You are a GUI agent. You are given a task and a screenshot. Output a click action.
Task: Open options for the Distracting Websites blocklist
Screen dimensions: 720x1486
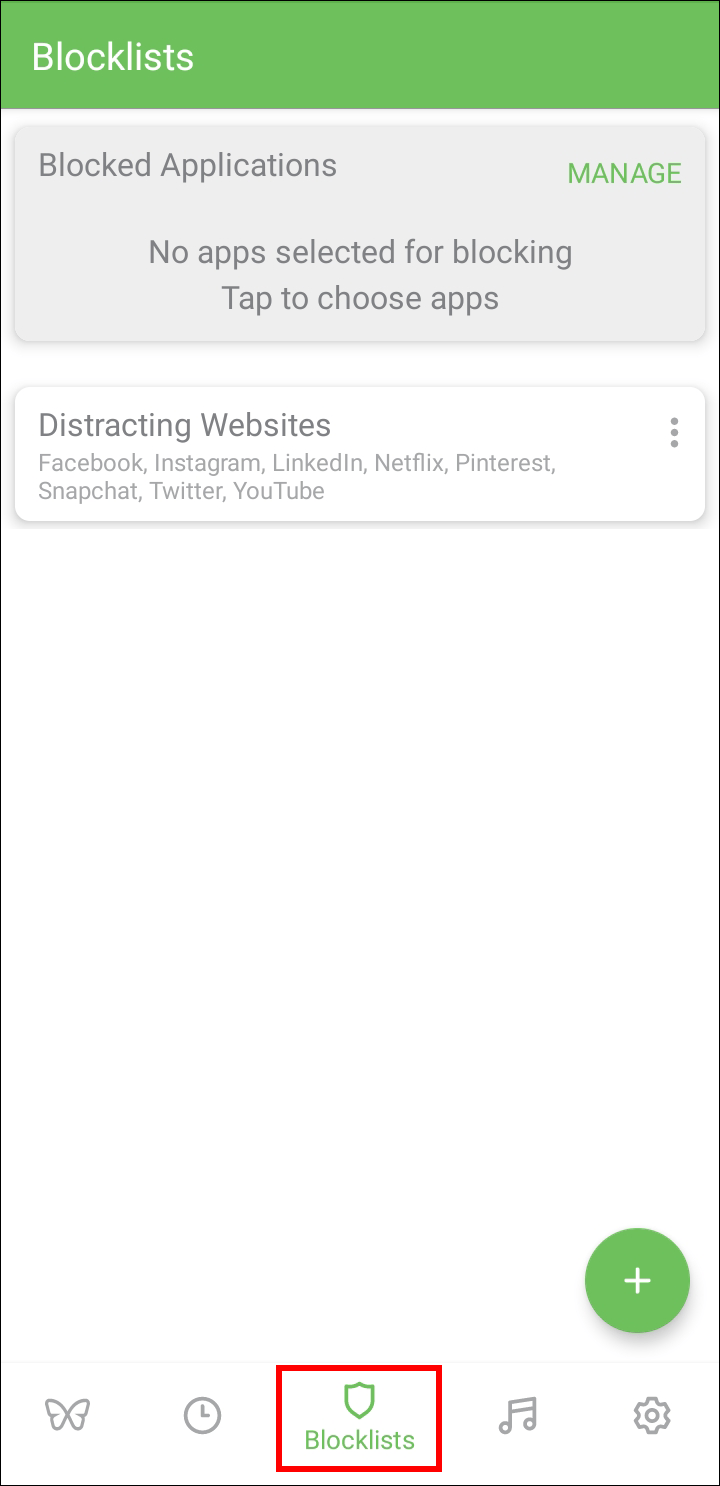674,432
